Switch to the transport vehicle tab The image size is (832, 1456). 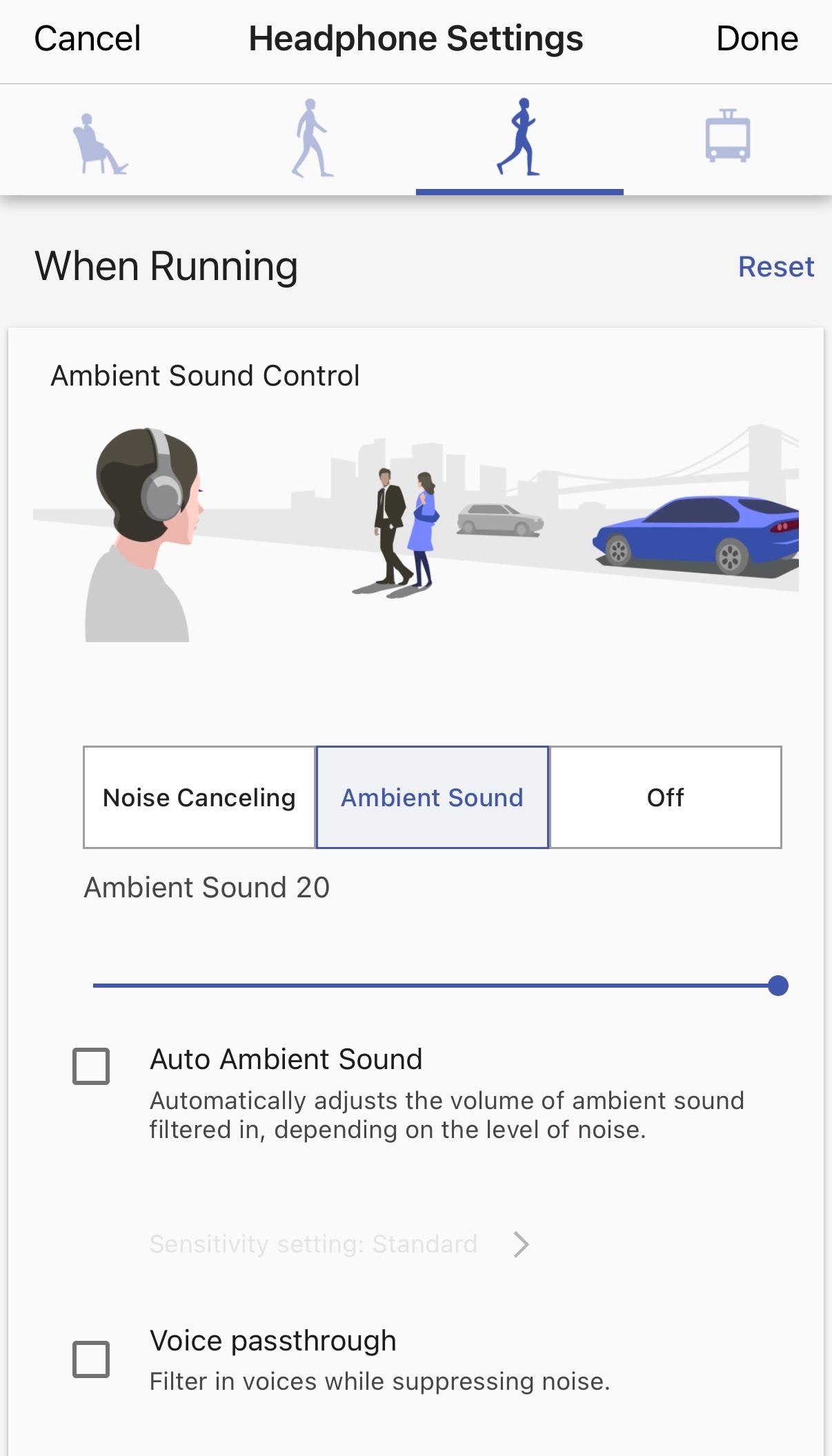pyautogui.click(x=727, y=137)
